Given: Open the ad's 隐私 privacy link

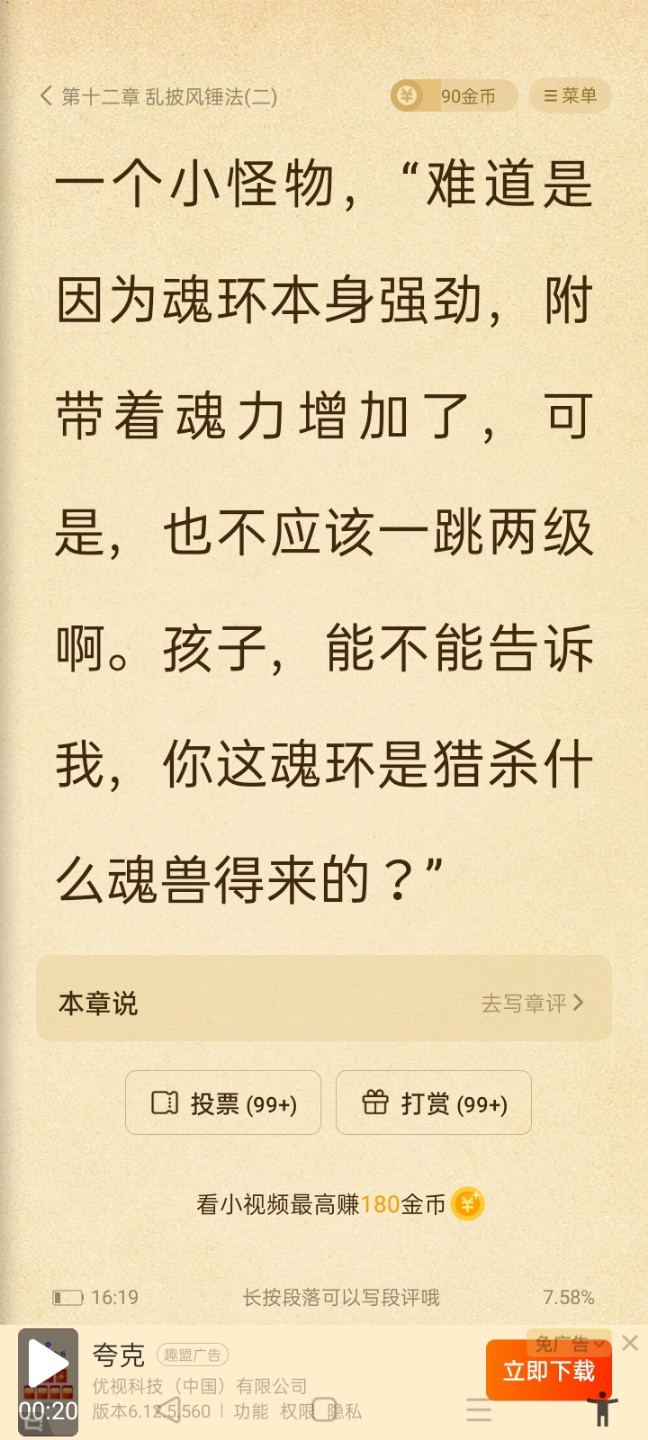Looking at the screenshot, I should [x=345, y=1411].
